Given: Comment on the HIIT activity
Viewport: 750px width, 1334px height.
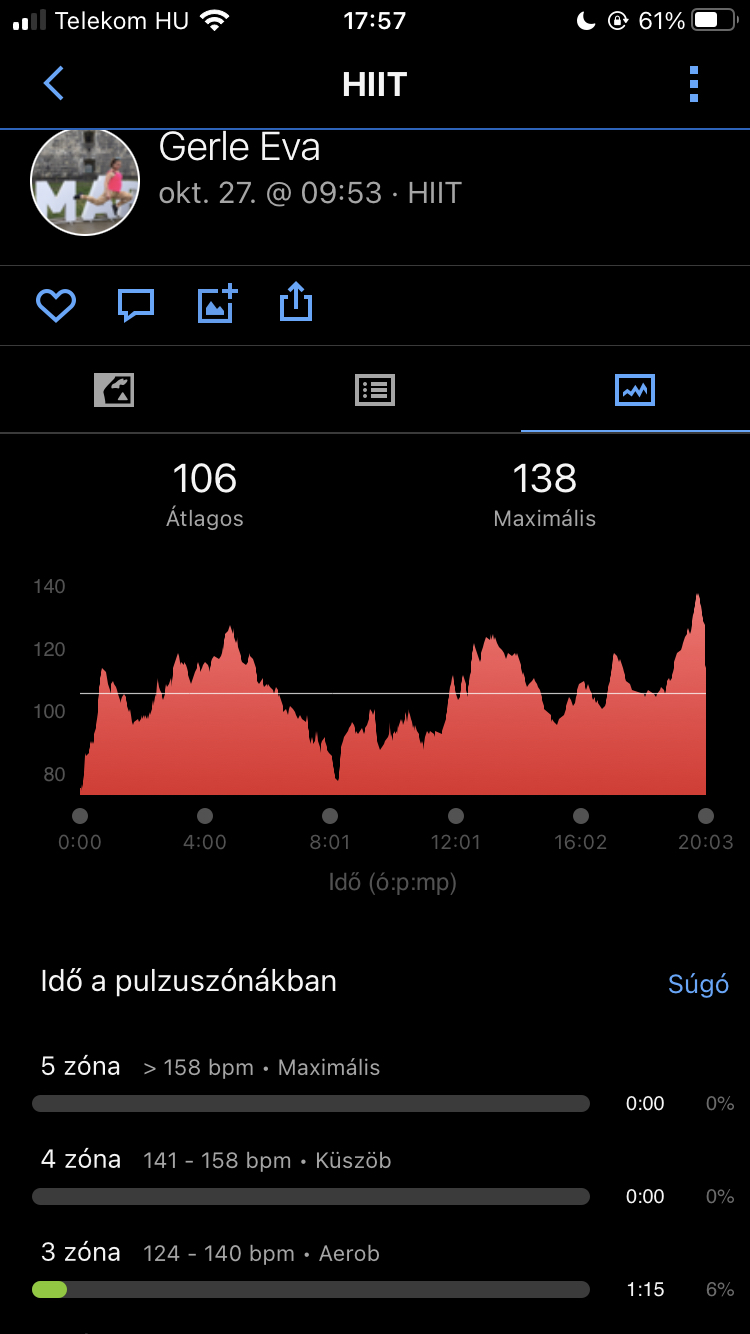Looking at the screenshot, I should (x=136, y=304).
